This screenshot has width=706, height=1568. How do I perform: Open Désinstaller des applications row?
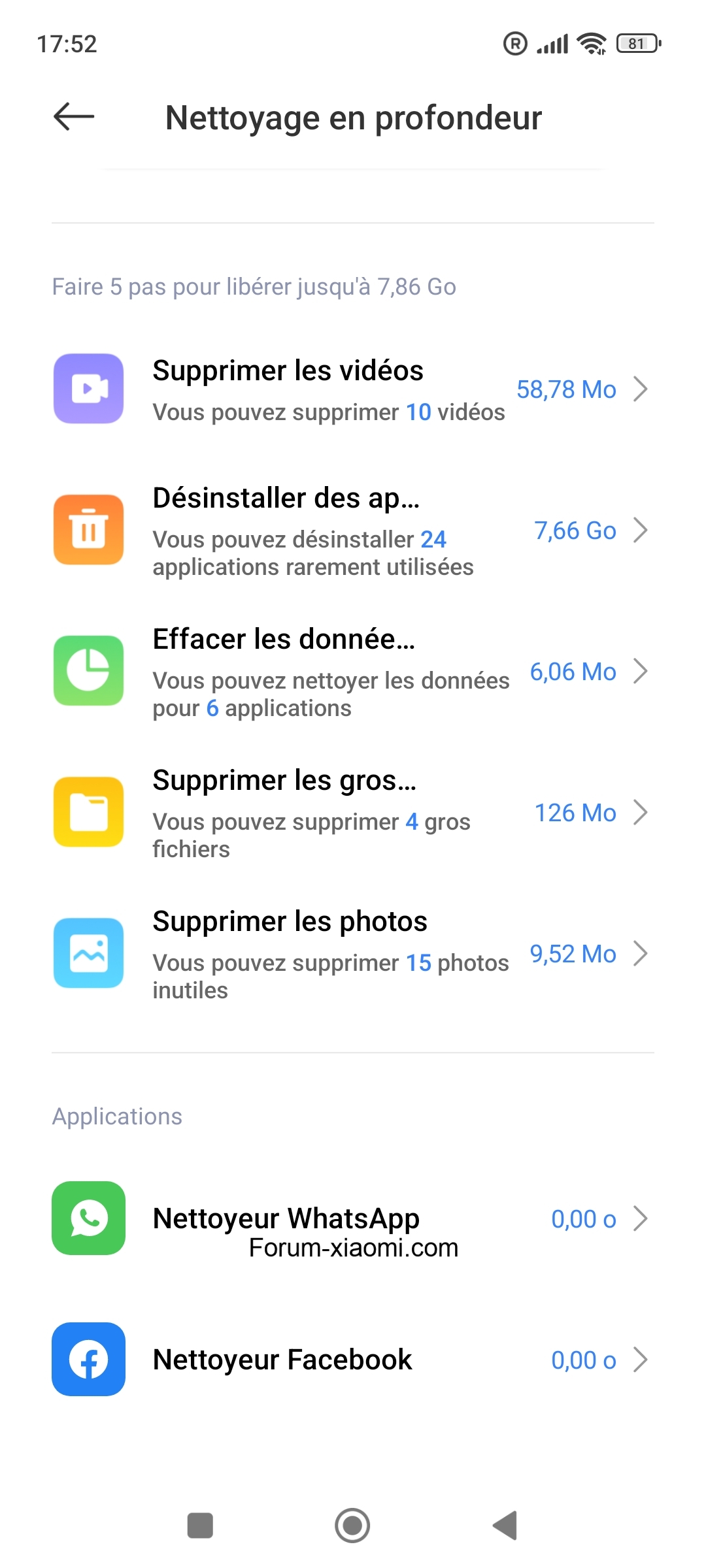point(353,531)
